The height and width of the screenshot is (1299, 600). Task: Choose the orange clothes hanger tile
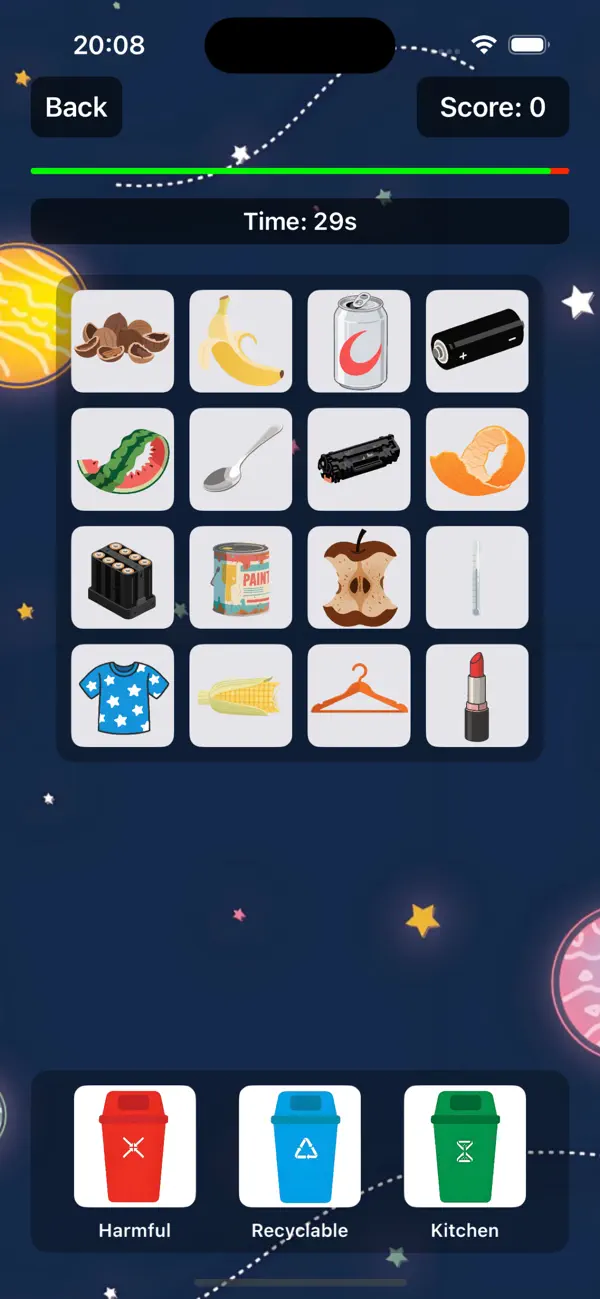(359, 695)
